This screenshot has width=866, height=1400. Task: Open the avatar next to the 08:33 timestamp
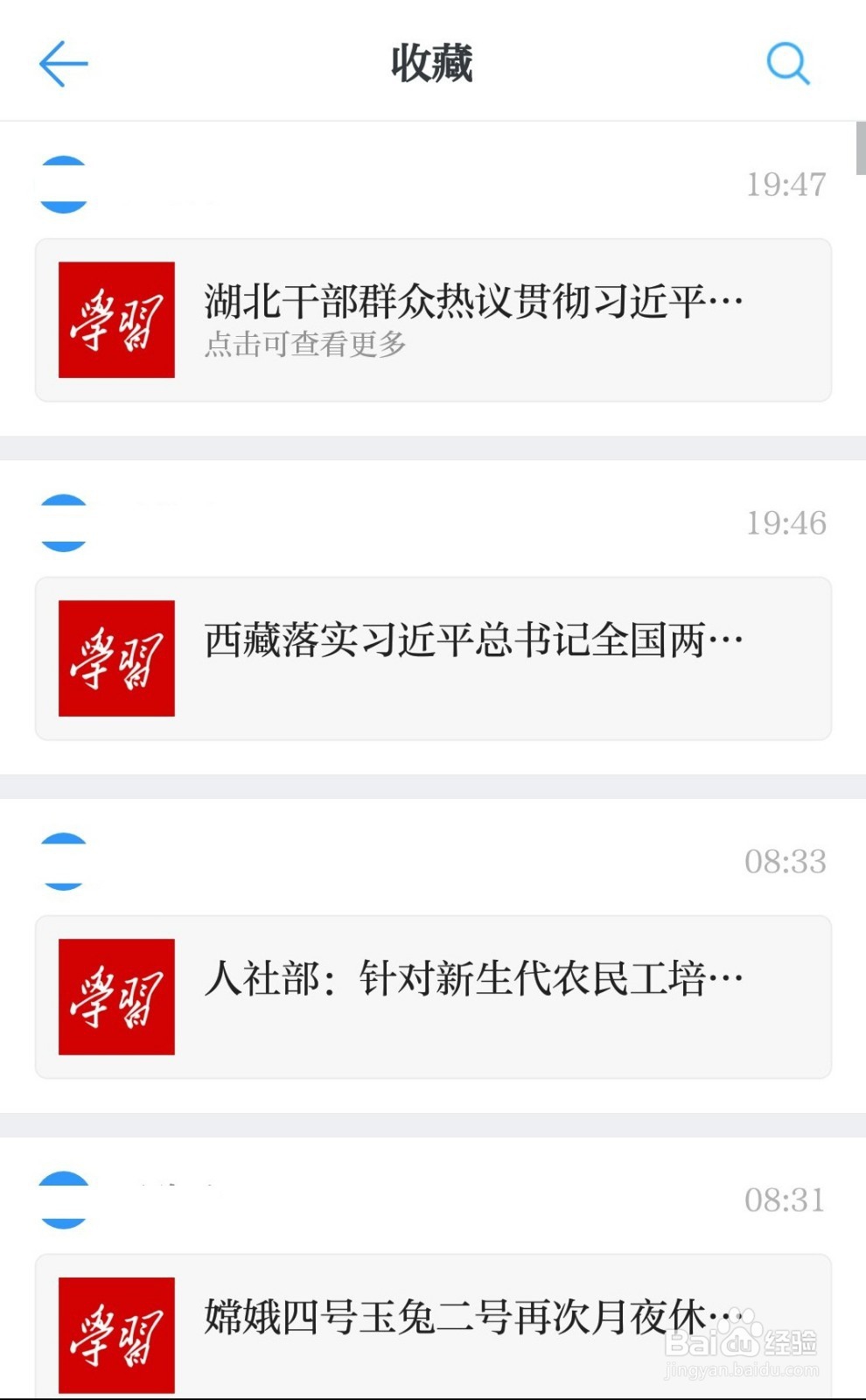pyautogui.click(x=64, y=862)
